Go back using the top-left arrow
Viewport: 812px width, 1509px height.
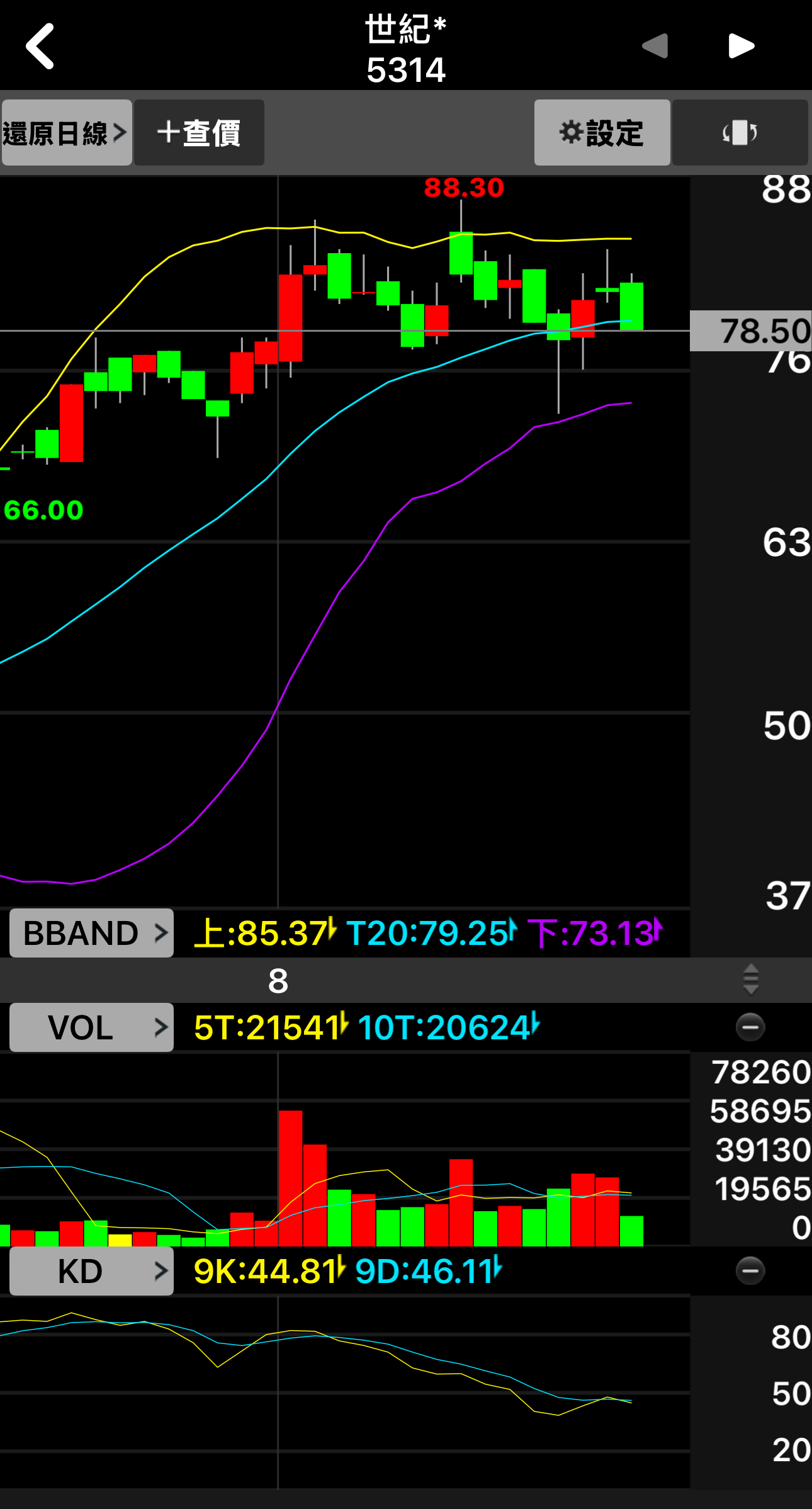coord(40,46)
